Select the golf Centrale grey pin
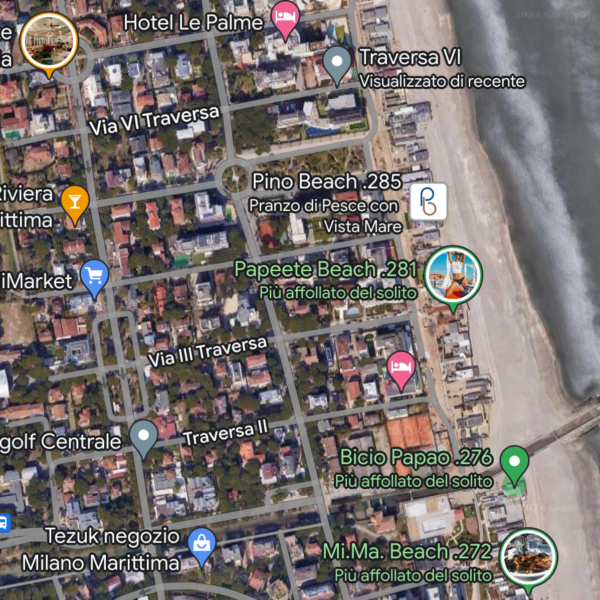This screenshot has height=600, width=600. [144, 437]
